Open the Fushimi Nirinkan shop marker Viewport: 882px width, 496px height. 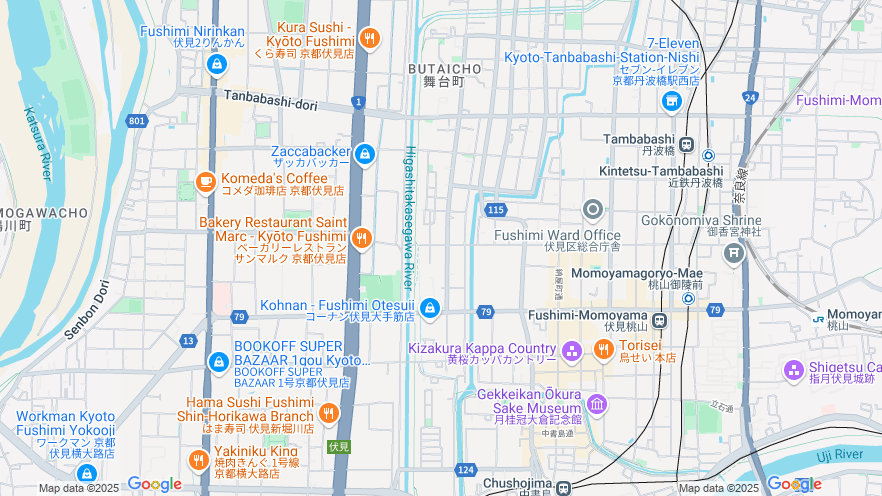[216, 64]
